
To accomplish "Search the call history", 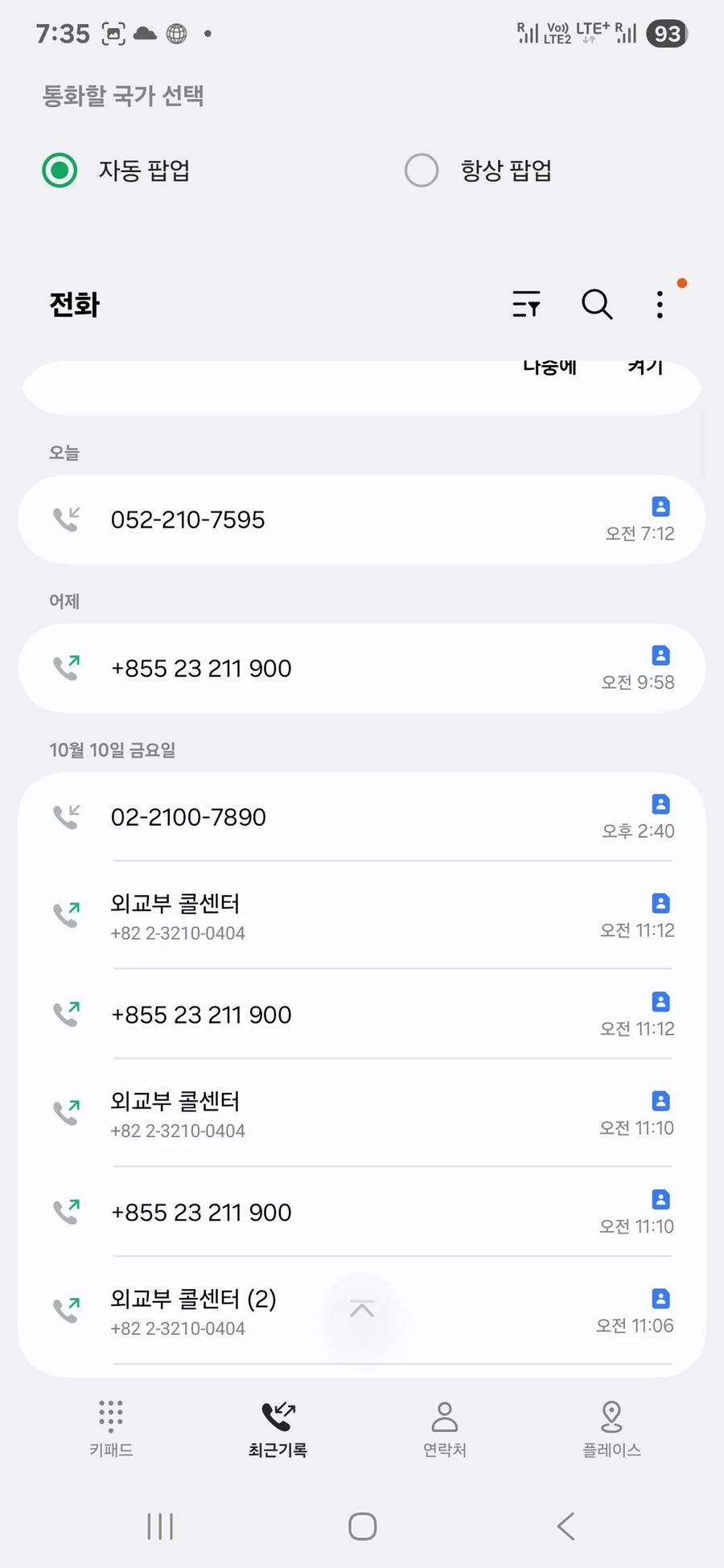I will [597, 305].
